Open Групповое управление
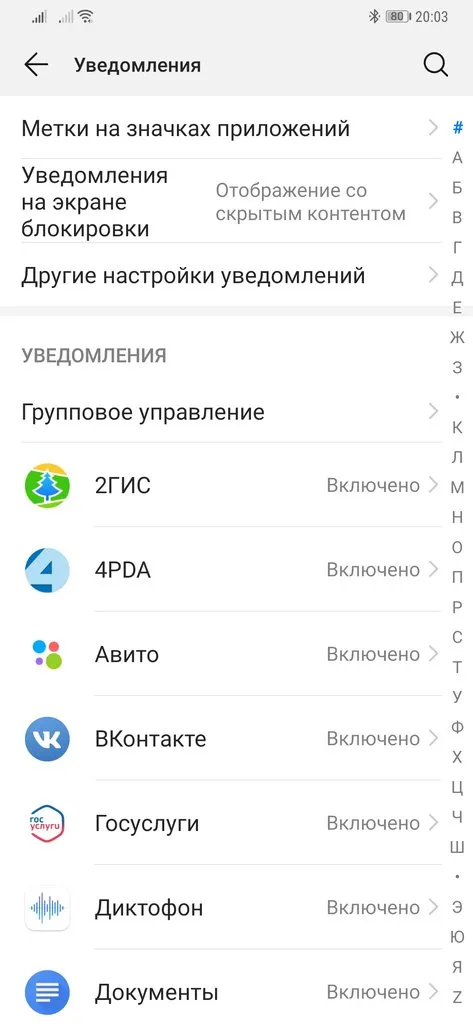 230,412
